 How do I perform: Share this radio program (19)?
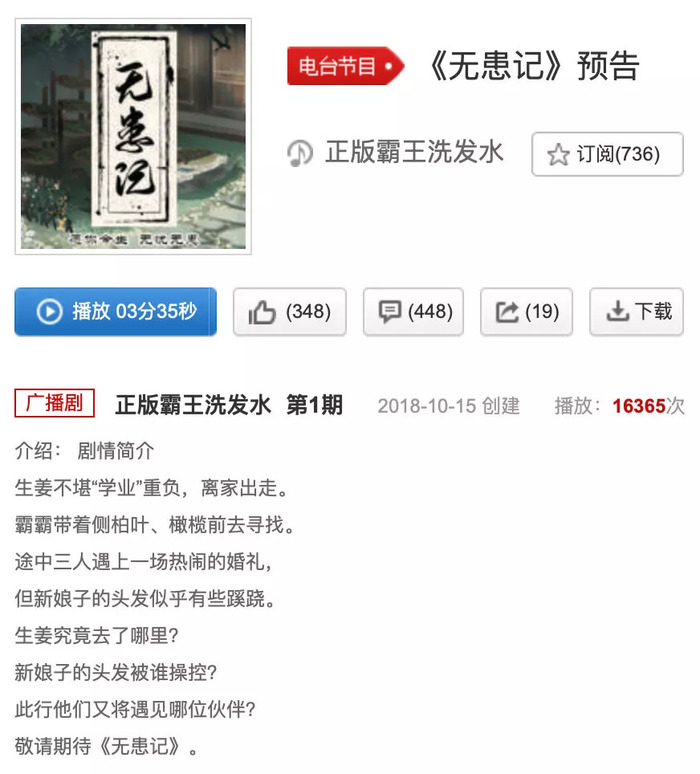coord(527,312)
